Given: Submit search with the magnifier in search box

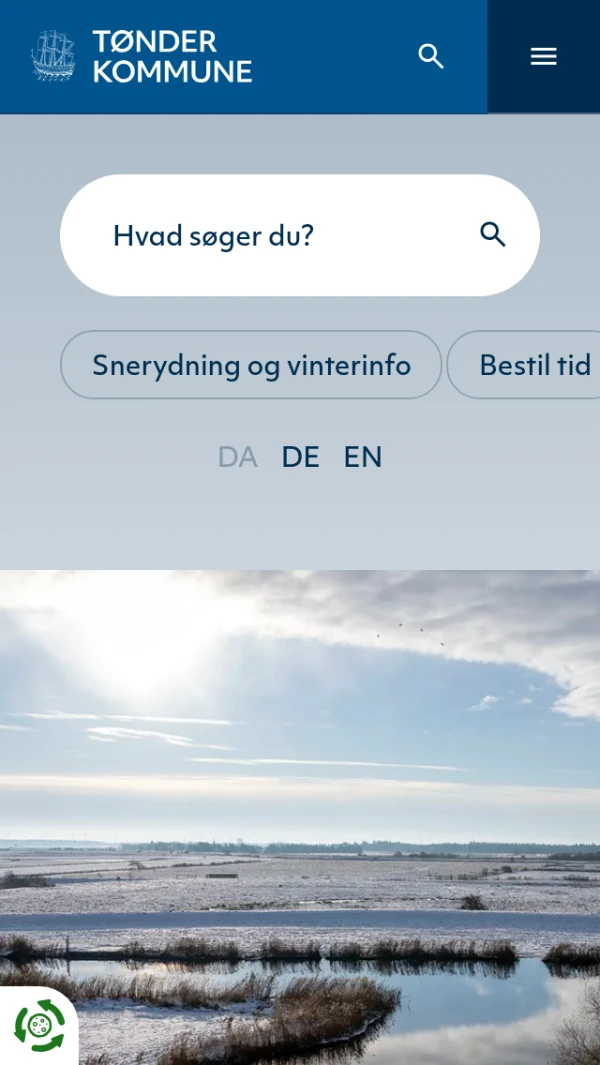Looking at the screenshot, I should tap(492, 235).
